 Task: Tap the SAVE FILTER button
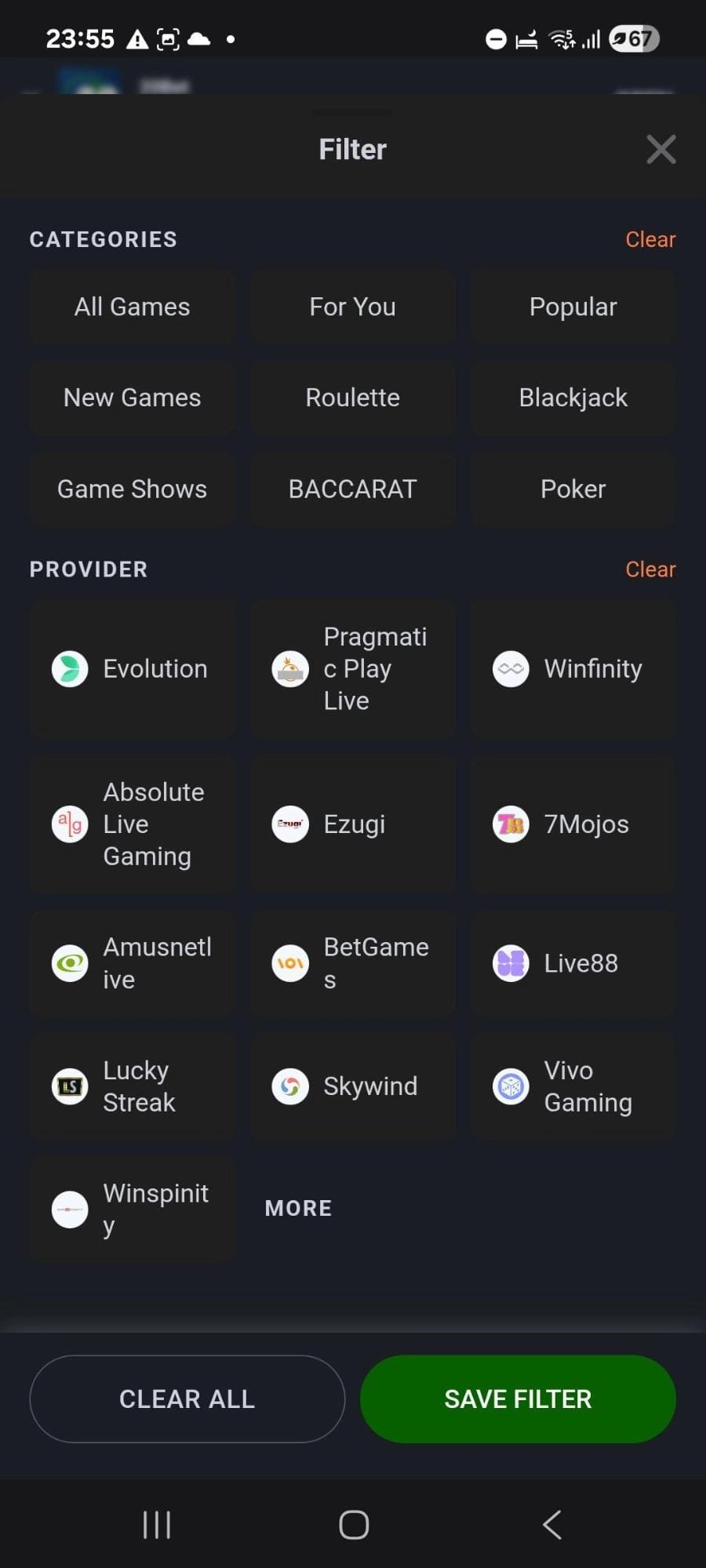[517, 1399]
